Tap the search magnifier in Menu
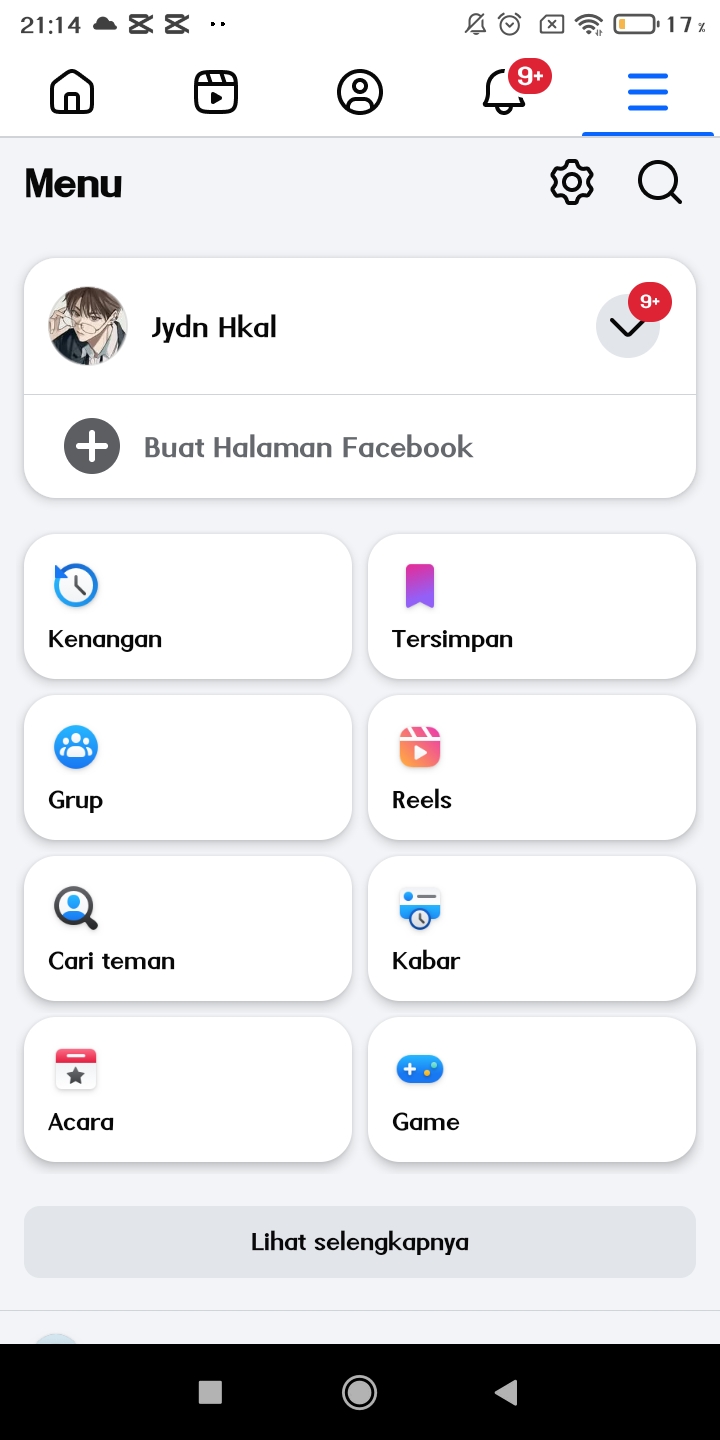This screenshot has height=1440, width=720. tap(660, 183)
